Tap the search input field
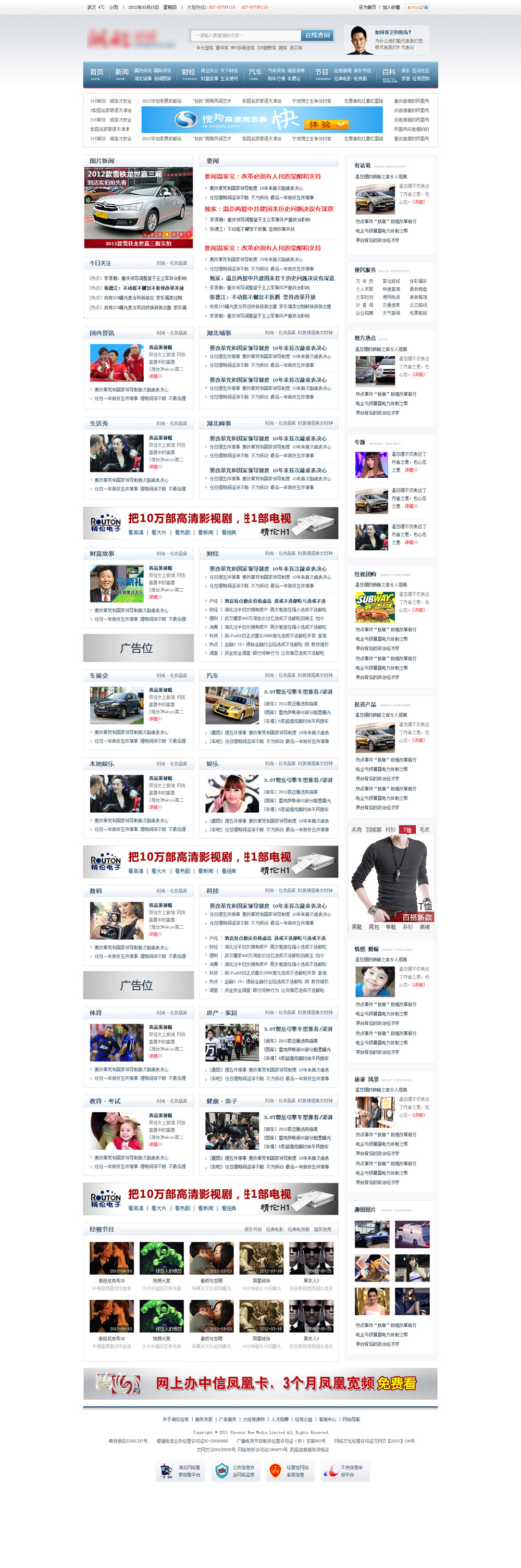The image size is (521, 1568). tap(245, 35)
